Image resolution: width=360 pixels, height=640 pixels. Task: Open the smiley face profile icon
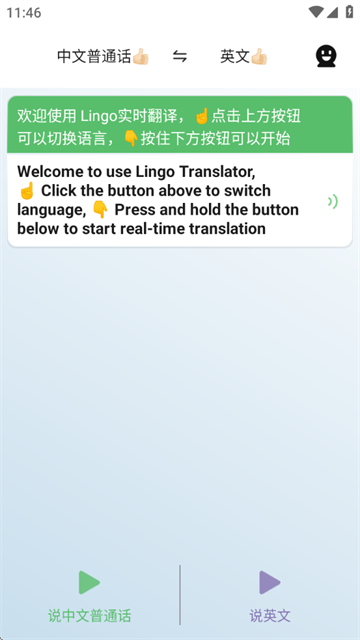(x=326, y=56)
